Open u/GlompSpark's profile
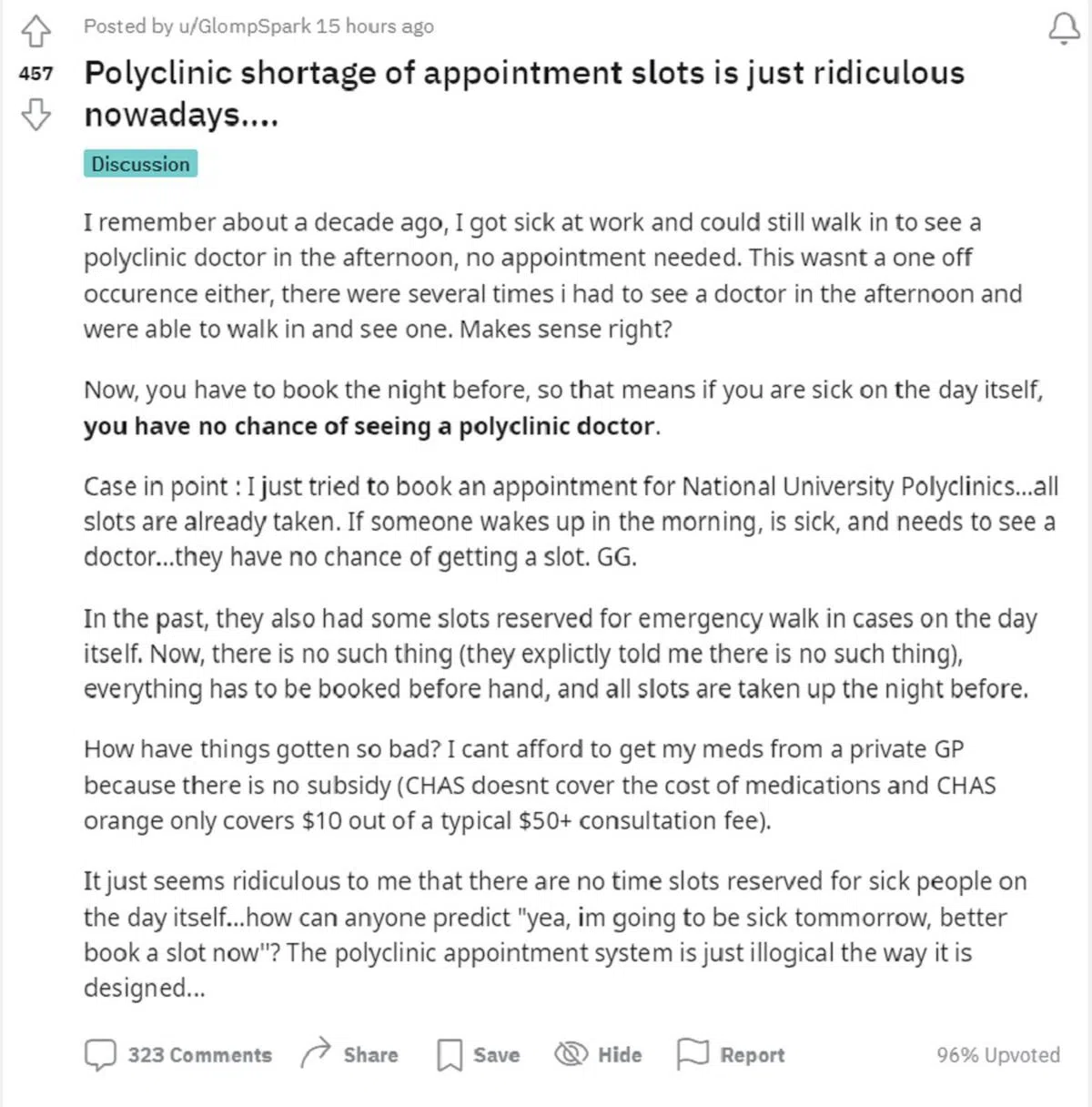1092x1107 pixels. click(245, 26)
